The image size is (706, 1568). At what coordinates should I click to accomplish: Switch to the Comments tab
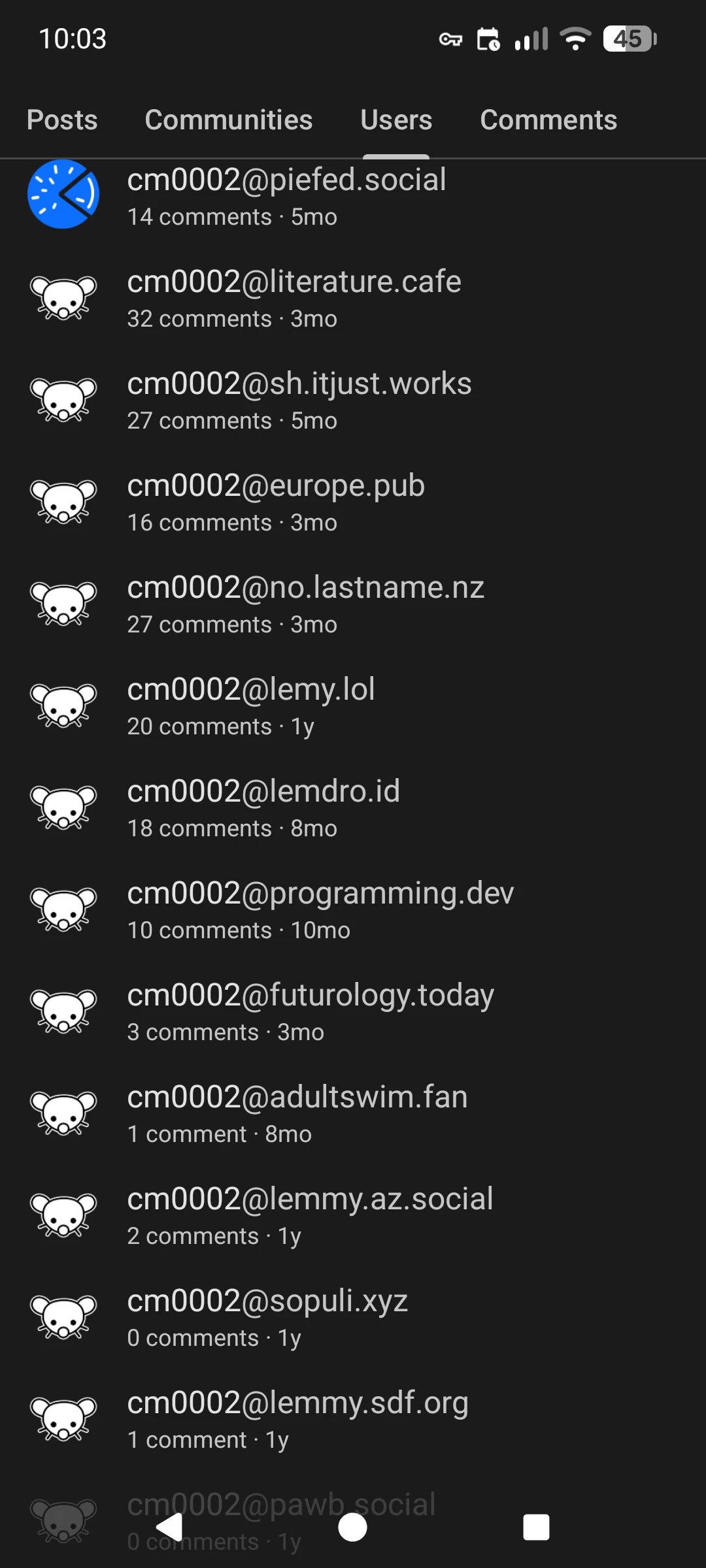[x=548, y=120]
